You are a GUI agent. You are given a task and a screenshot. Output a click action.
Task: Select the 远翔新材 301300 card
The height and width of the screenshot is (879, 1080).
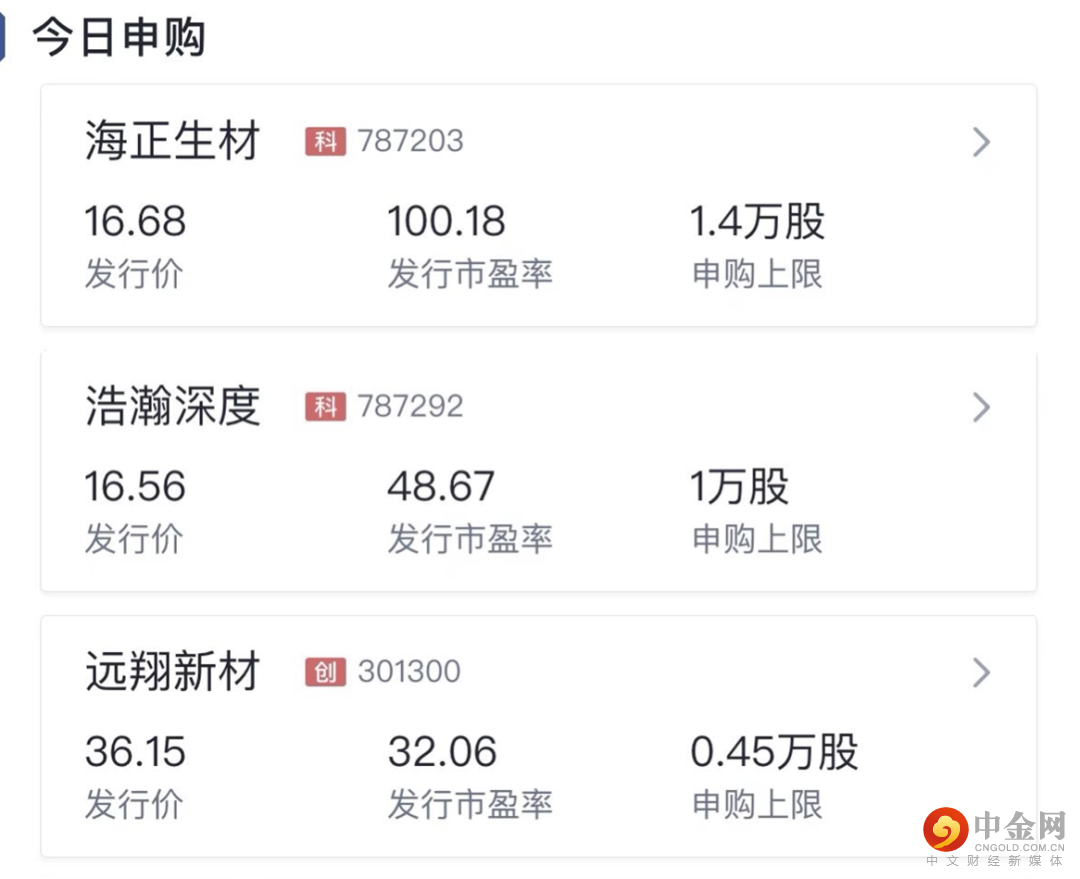point(538,735)
